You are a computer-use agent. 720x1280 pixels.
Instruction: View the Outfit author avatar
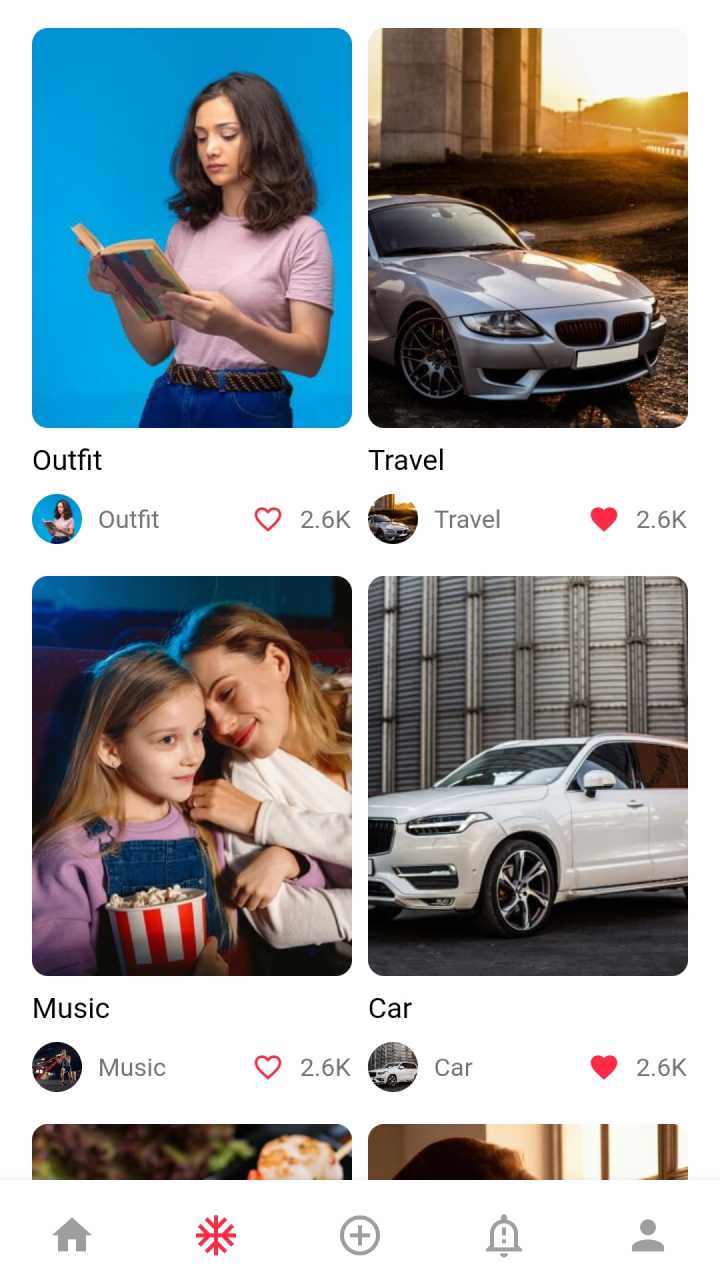[57, 519]
